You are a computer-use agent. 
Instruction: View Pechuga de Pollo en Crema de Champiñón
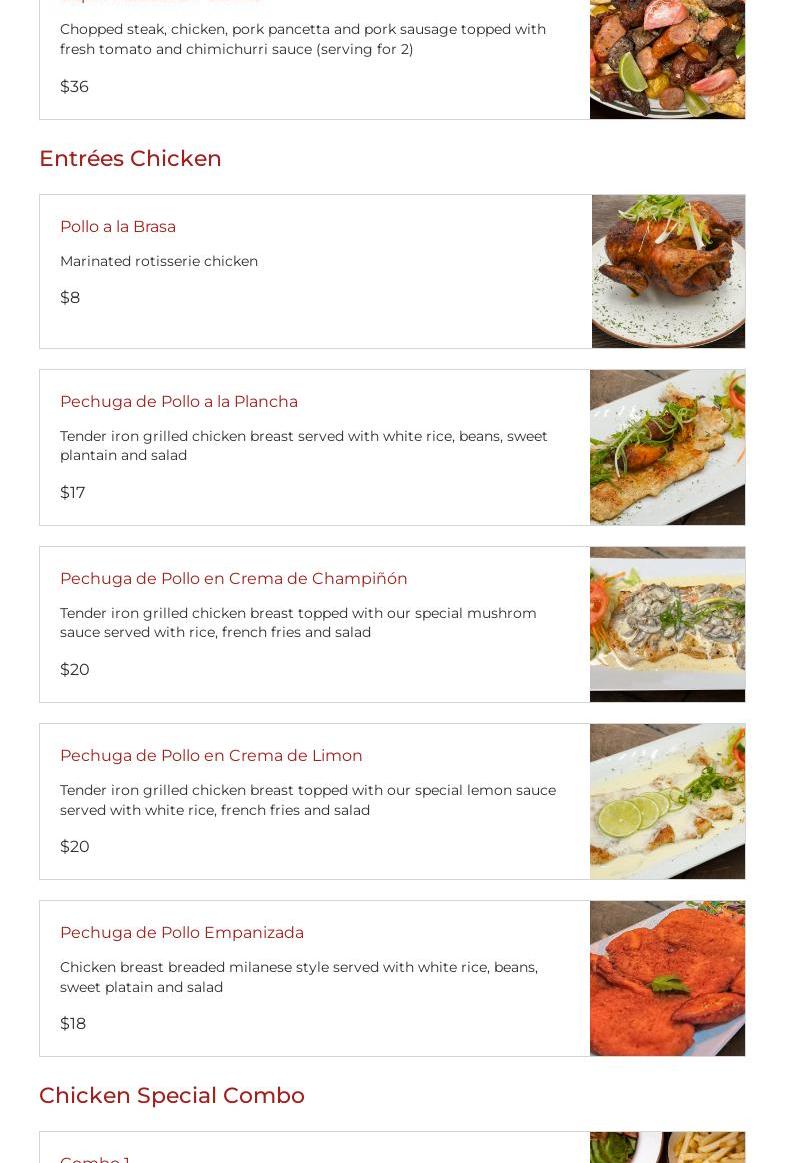click(234, 579)
